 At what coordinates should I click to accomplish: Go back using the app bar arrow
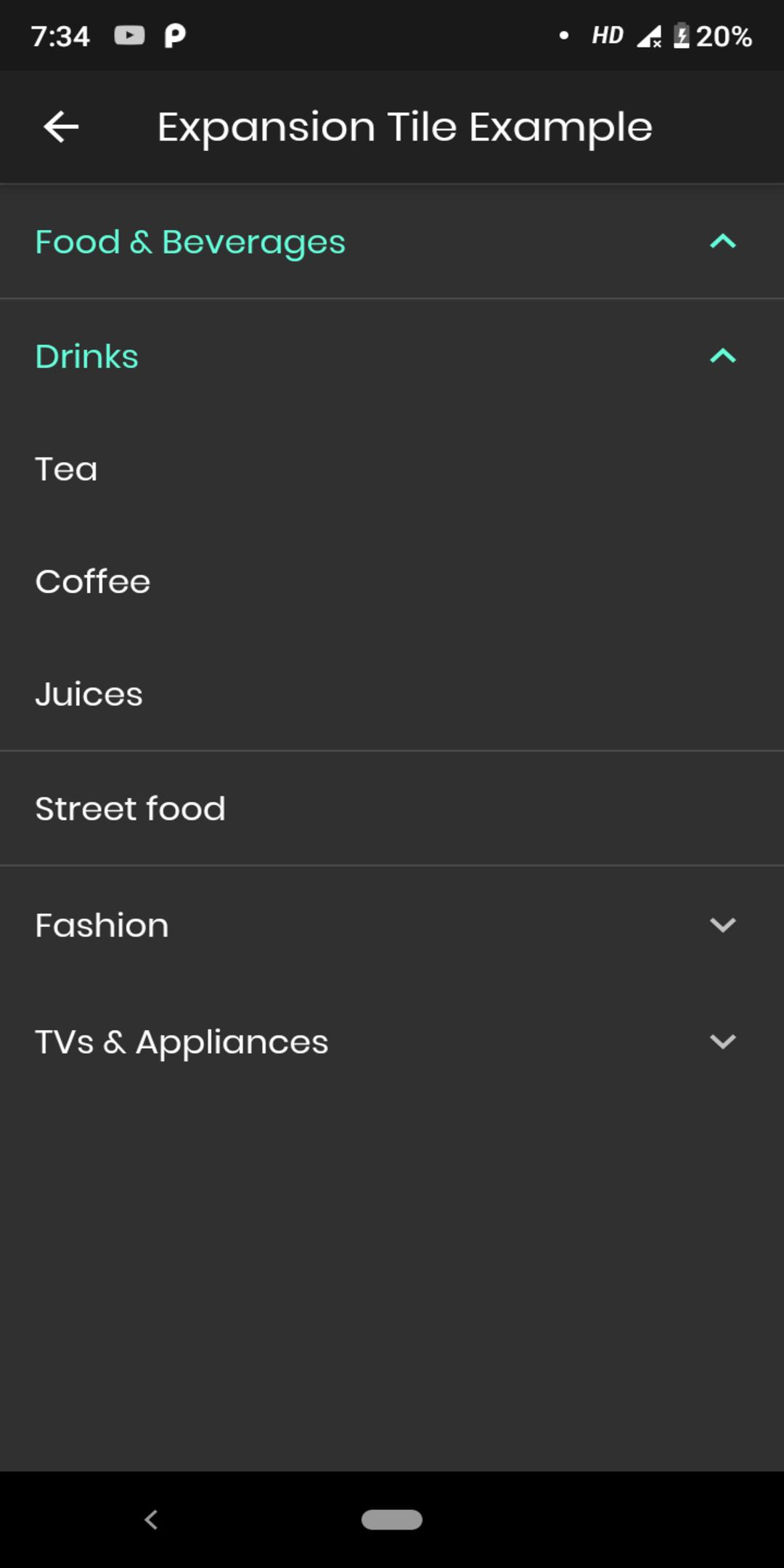point(61,127)
